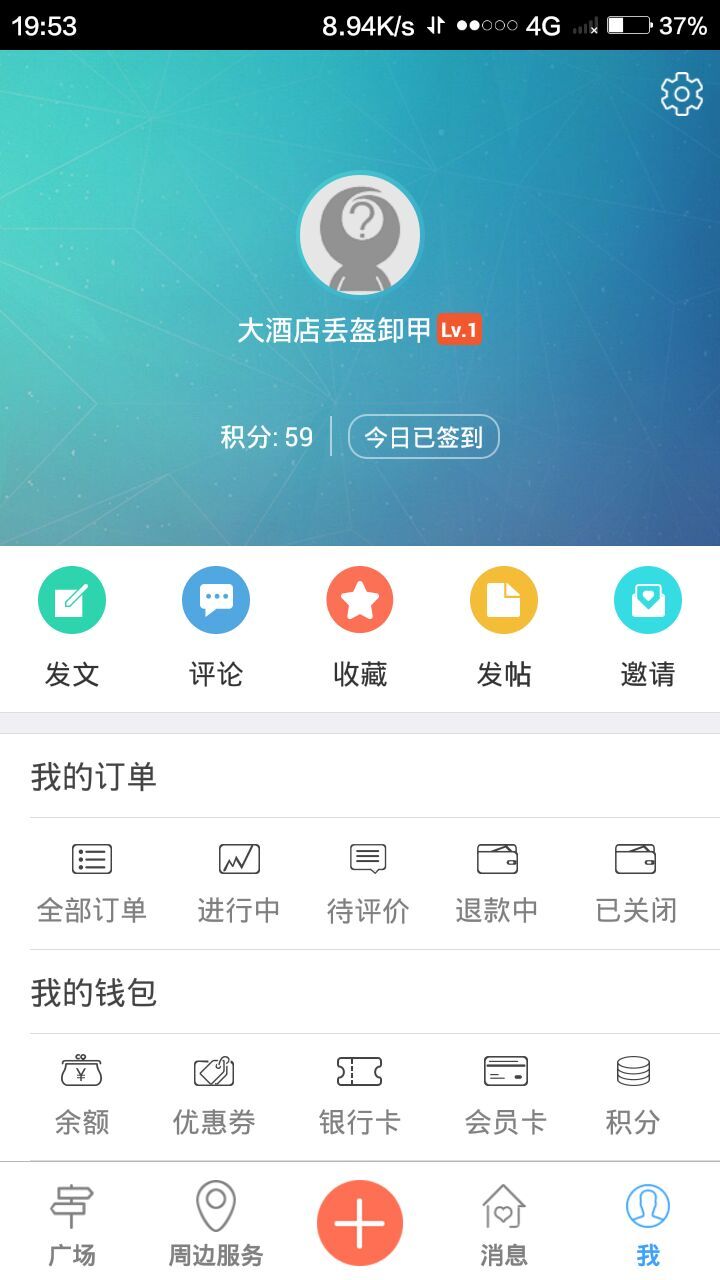Open the settings gear at top right

coord(681,95)
